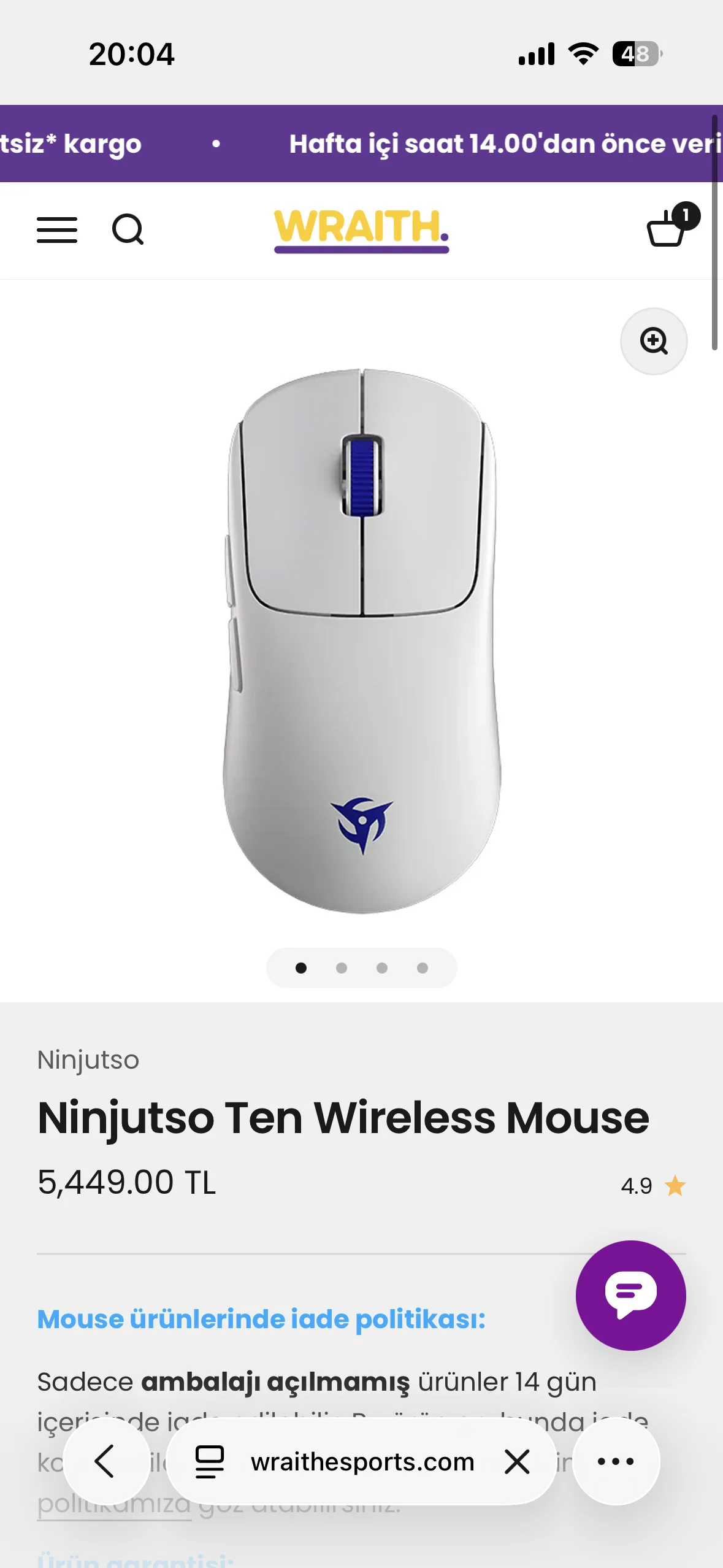This screenshot has width=723, height=1568.
Task: Open the live chat bubble
Action: (x=630, y=1295)
